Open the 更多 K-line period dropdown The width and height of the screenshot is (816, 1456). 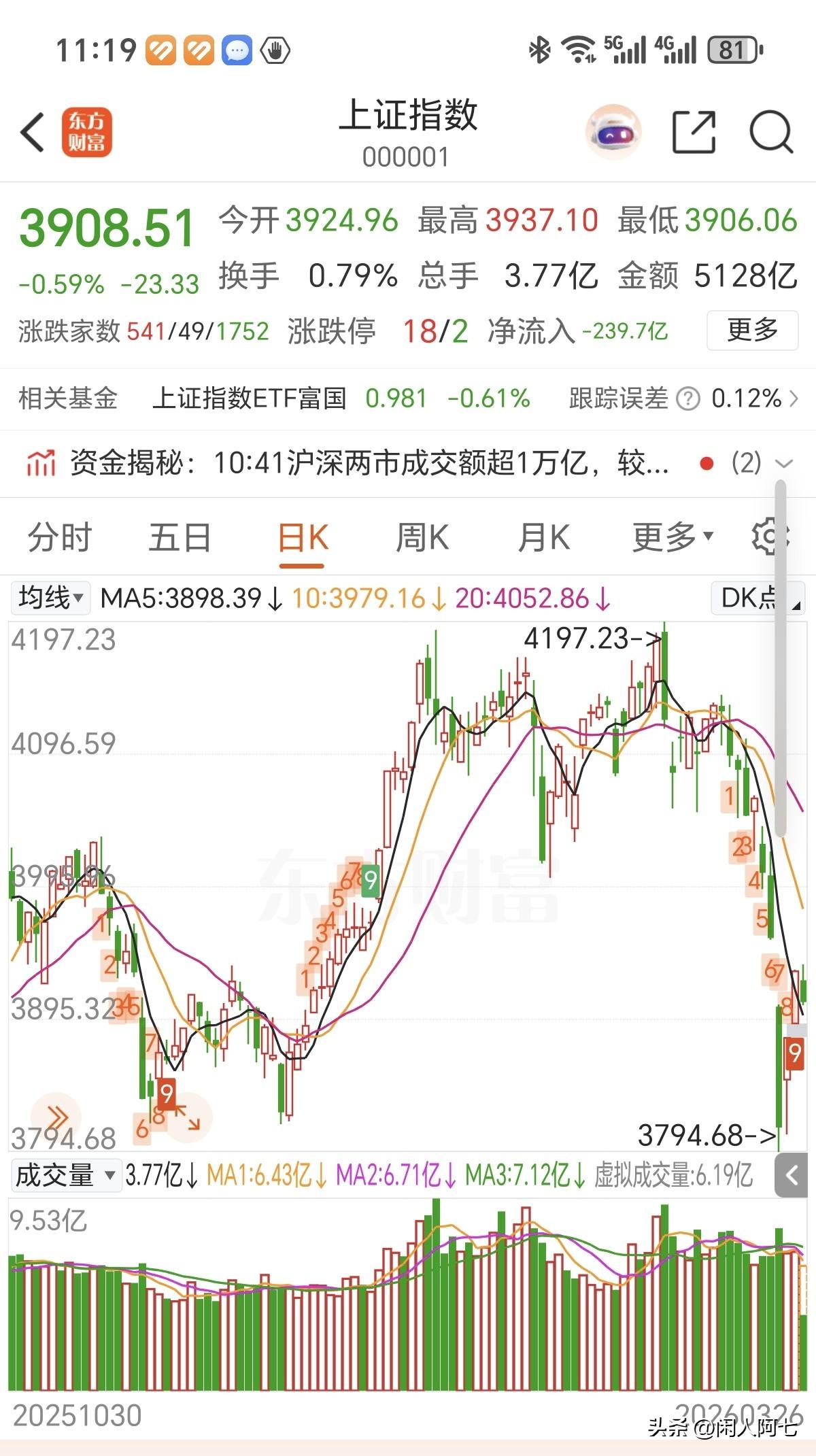point(670,537)
